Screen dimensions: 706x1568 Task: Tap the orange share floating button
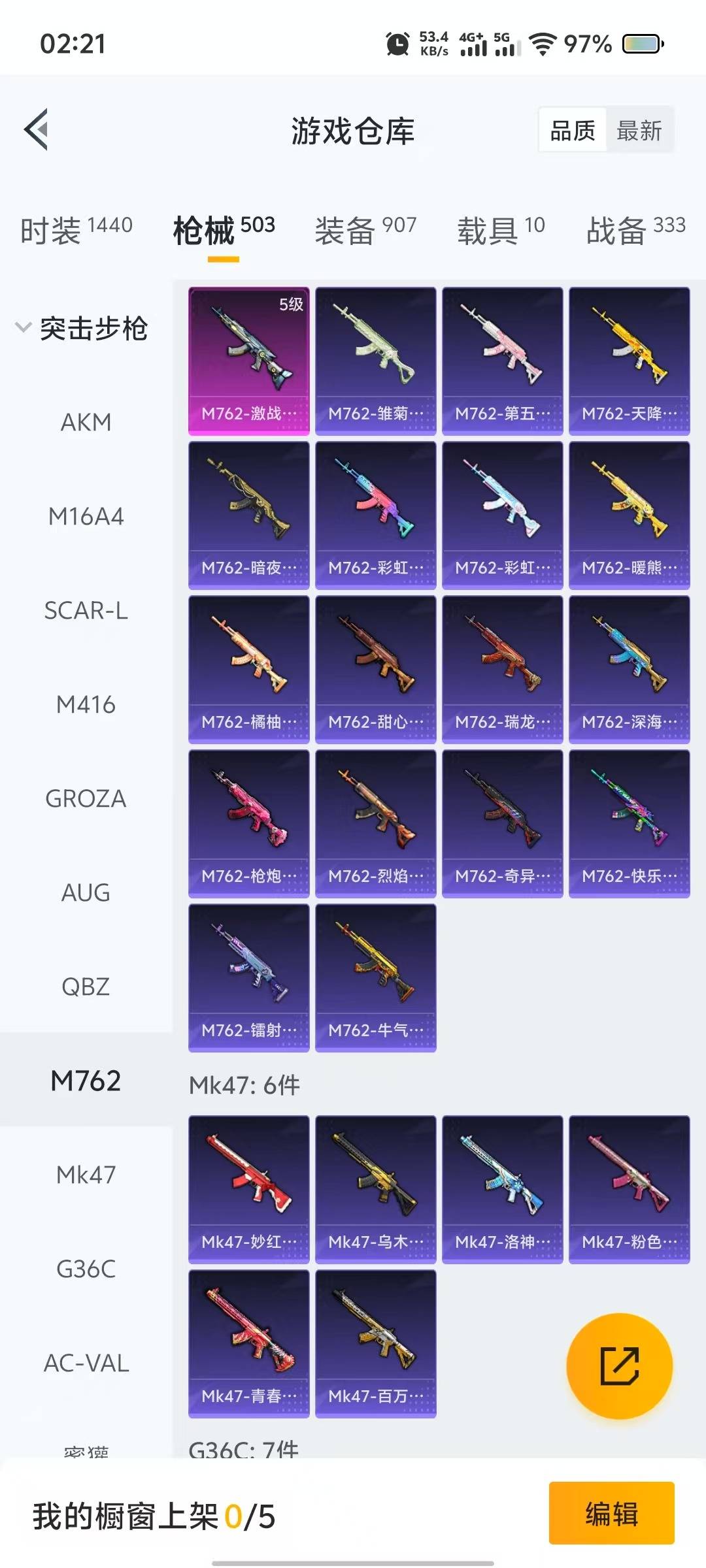point(619,1365)
